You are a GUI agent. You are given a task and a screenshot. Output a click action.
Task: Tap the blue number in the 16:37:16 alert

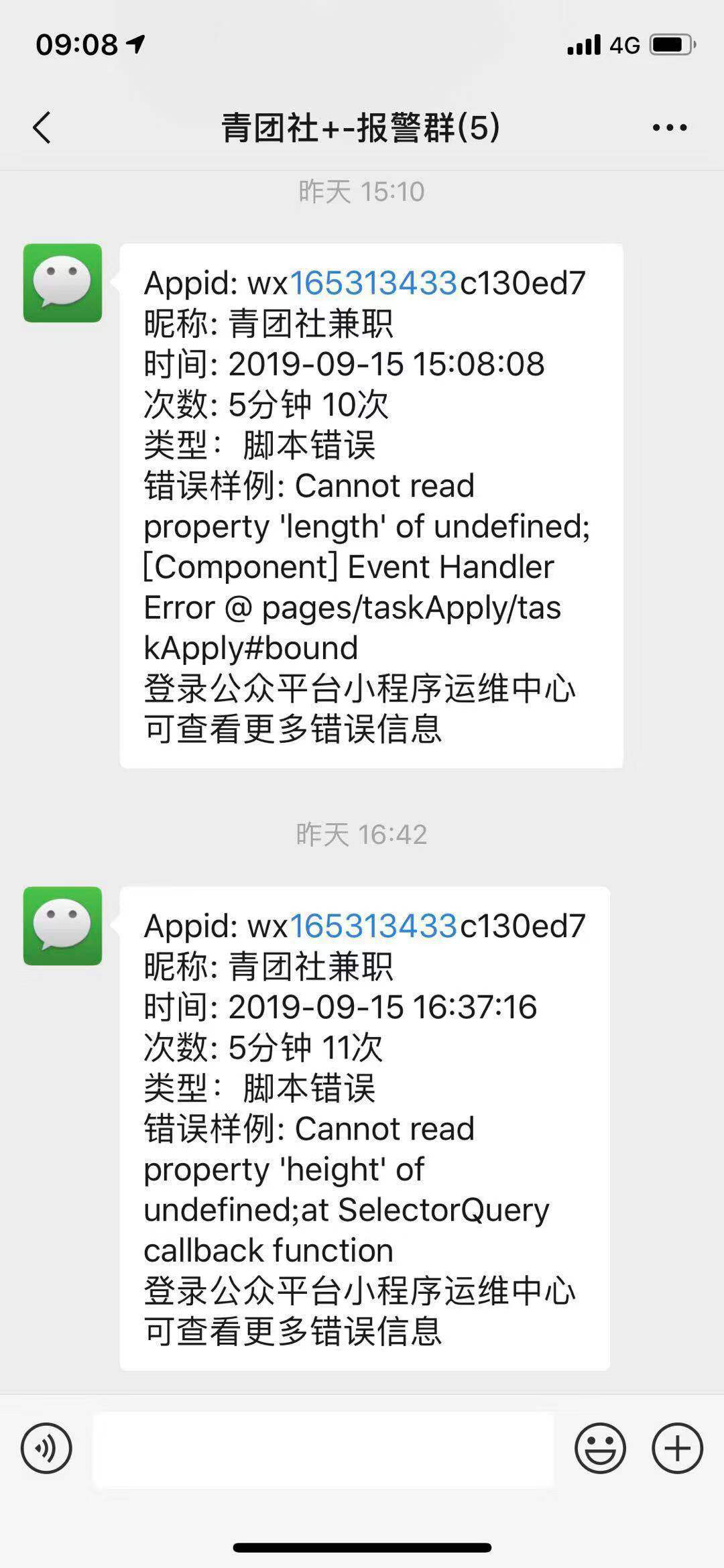(373, 926)
